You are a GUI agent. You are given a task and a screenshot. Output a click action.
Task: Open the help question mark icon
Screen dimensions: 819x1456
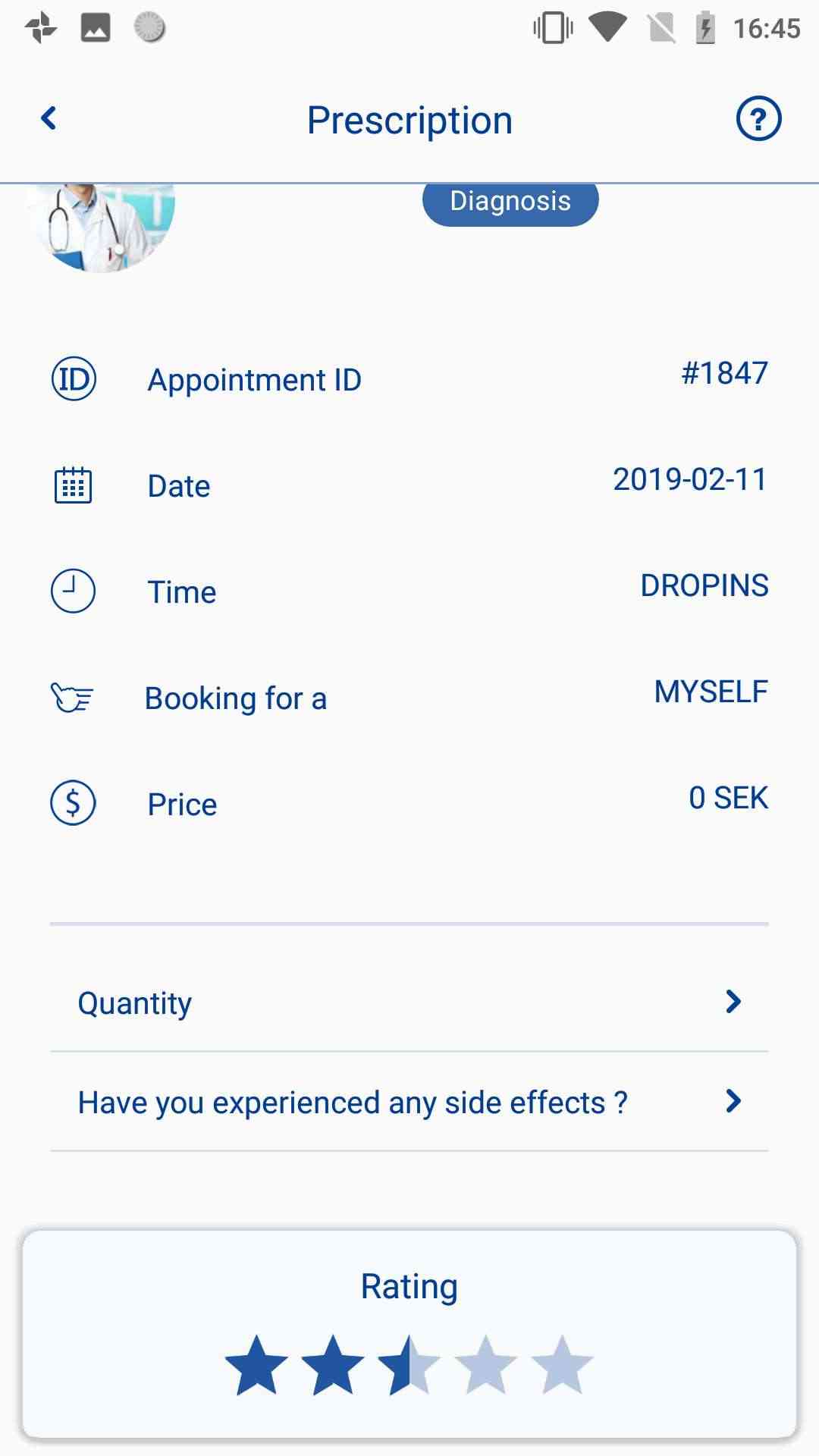tap(758, 119)
